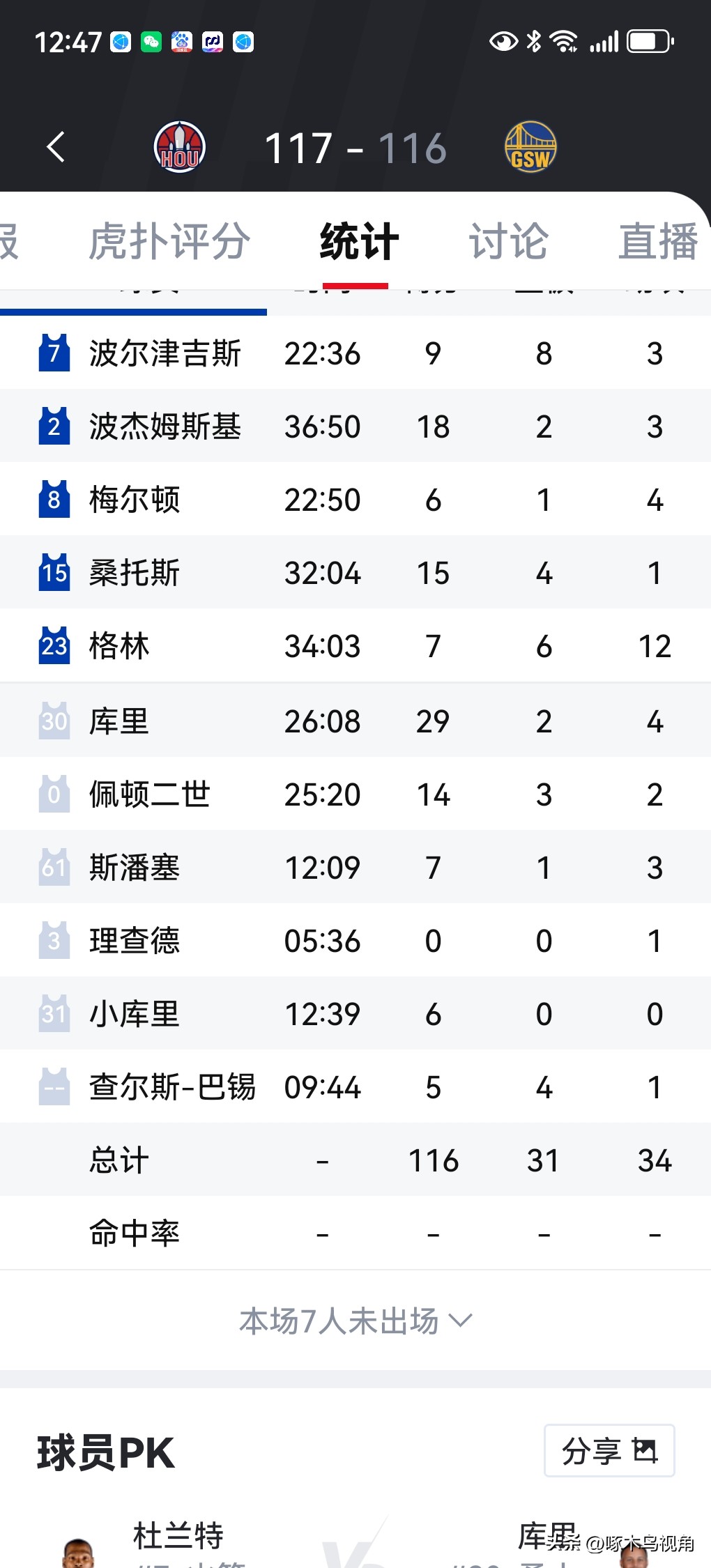Go back using the top-left arrow

click(x=56, y=147)
